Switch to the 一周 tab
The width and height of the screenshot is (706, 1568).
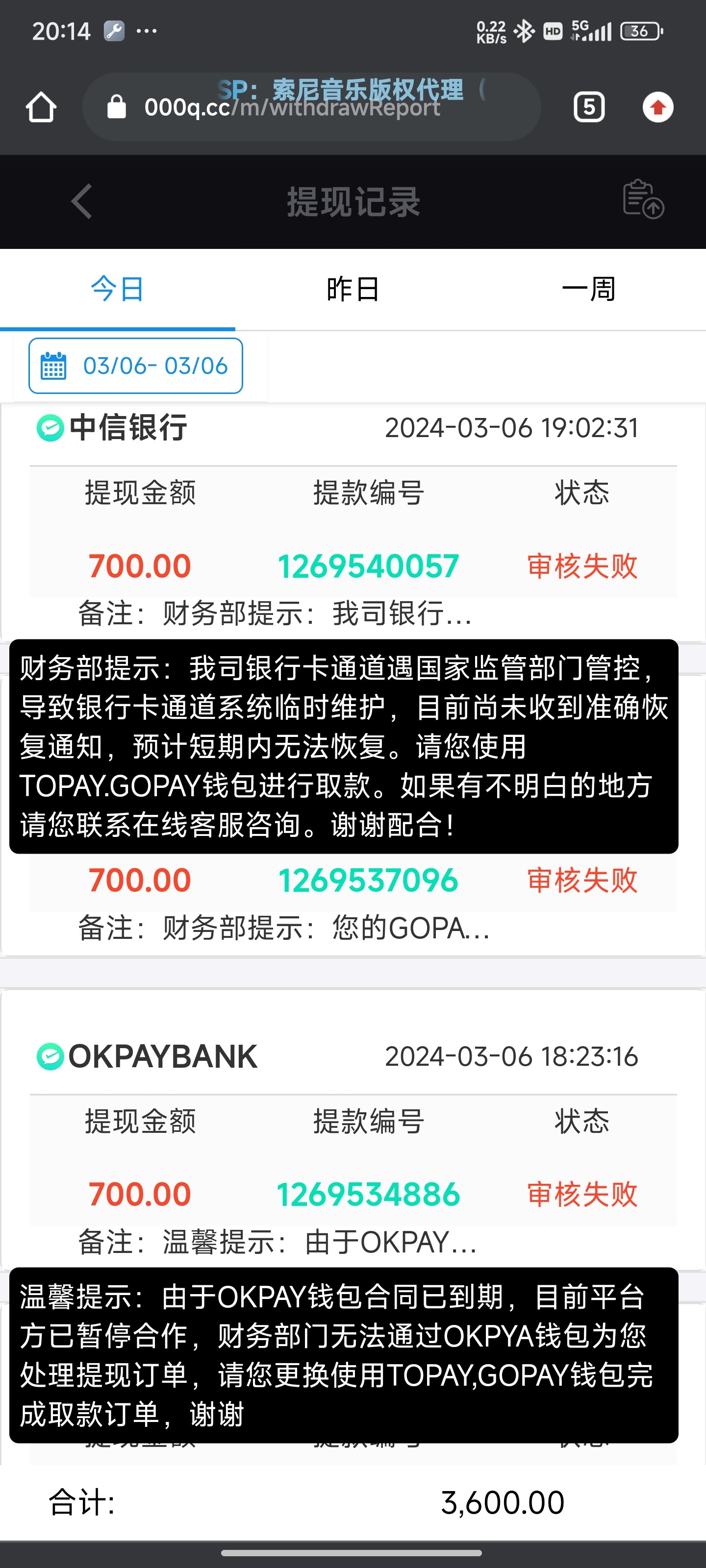[588, 289]
